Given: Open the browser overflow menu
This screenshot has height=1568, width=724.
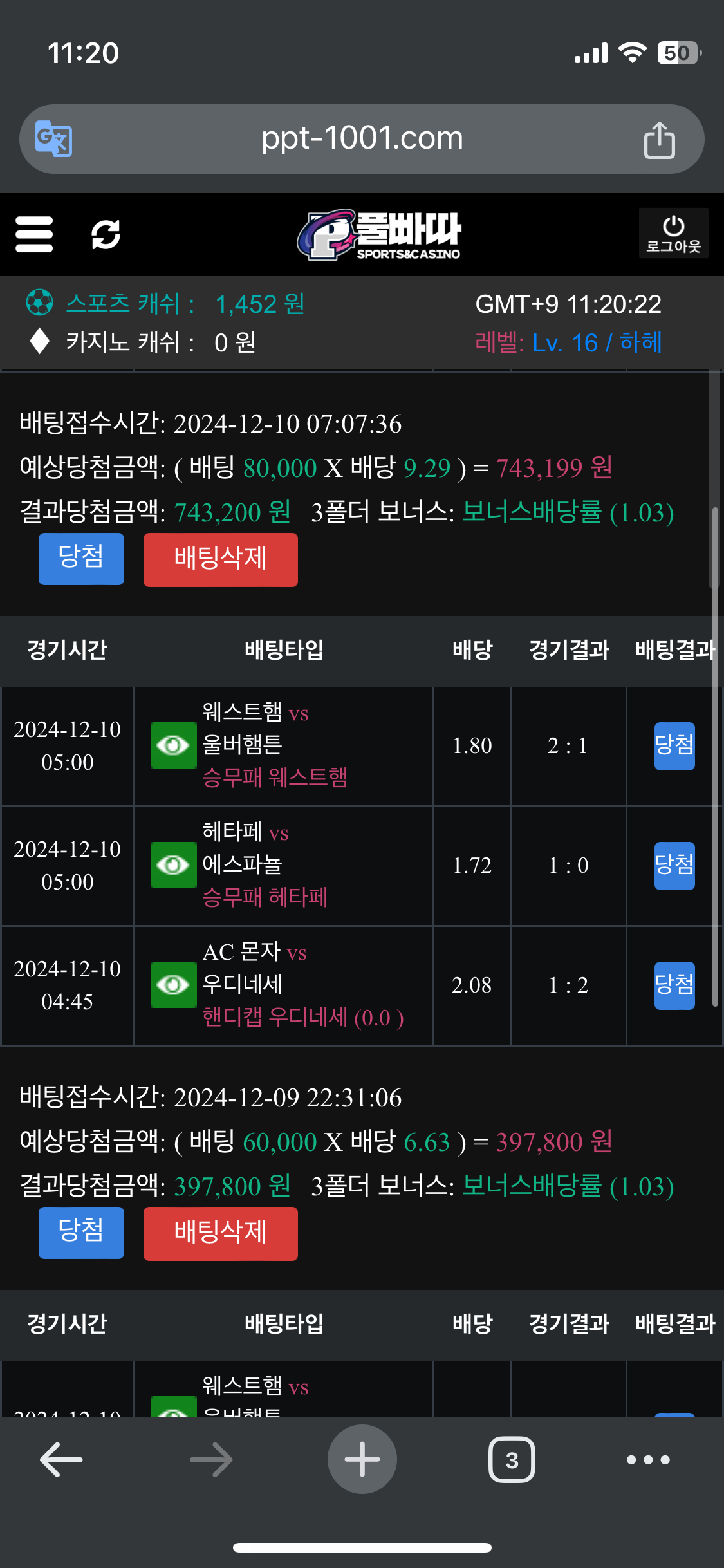Looking at the screenshot, I should (648, 1459).
